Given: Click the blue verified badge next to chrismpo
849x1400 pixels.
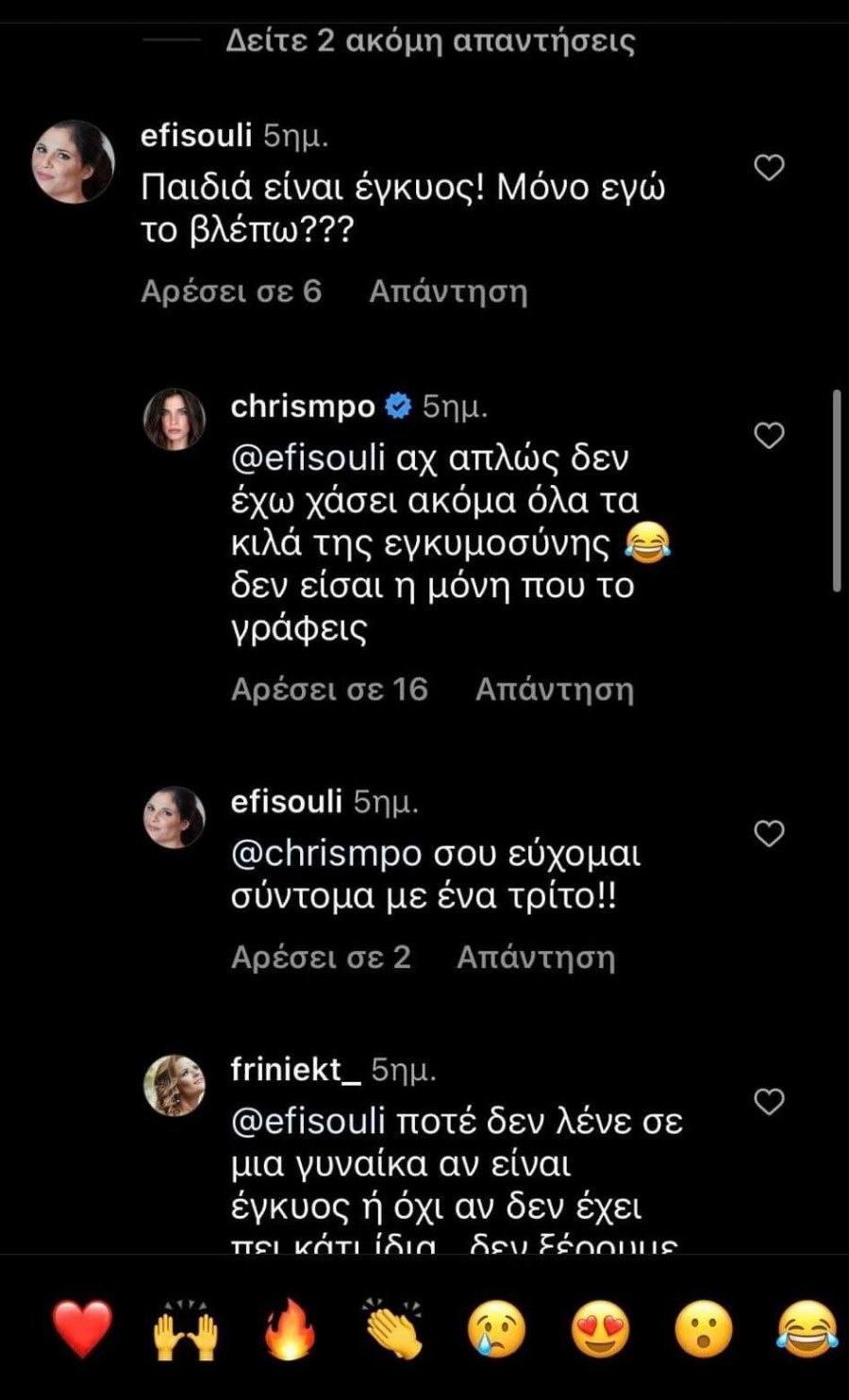Looking at the screenshot, I should [397, 406].
